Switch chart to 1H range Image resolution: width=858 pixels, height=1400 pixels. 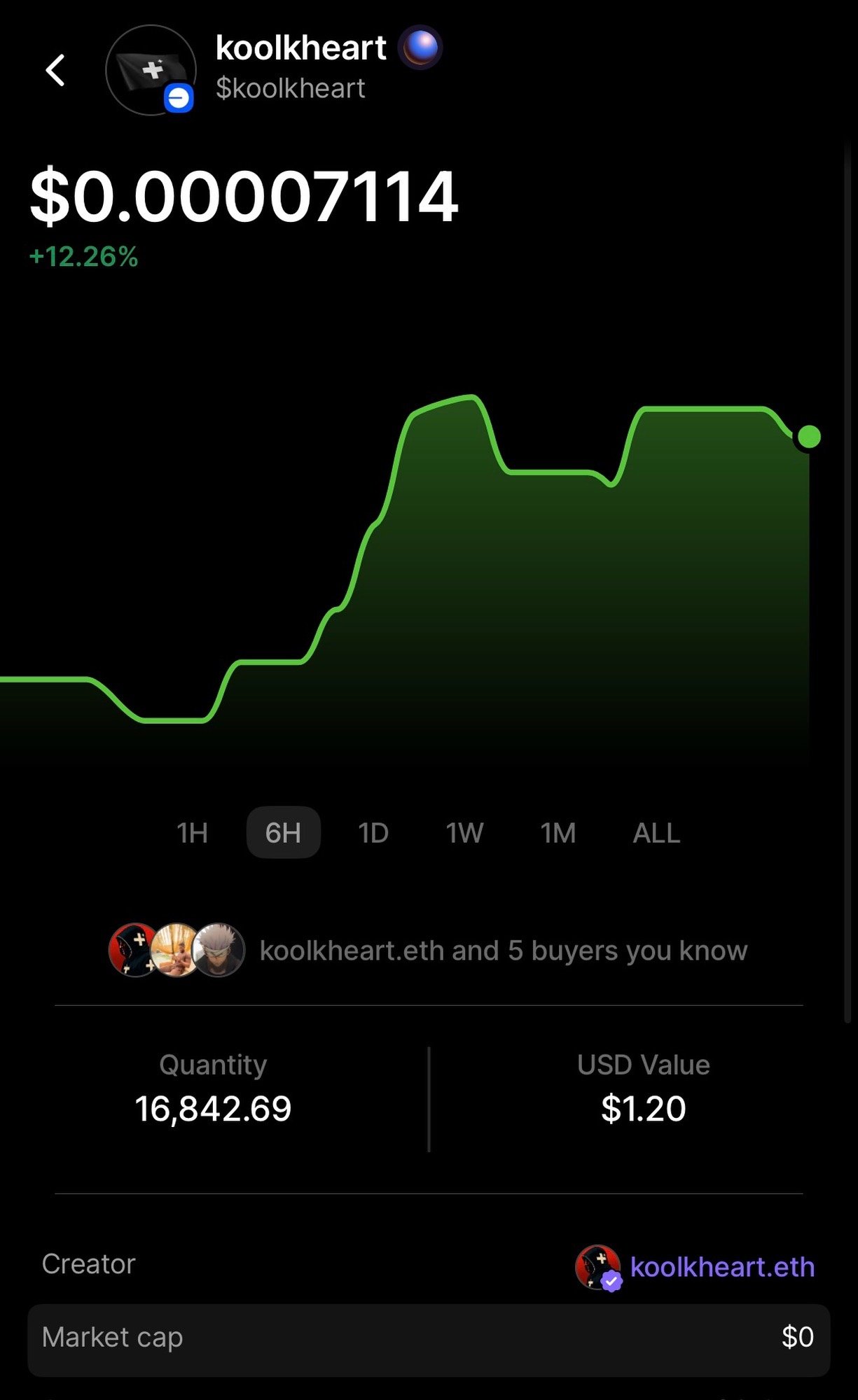tap(192, 833)
